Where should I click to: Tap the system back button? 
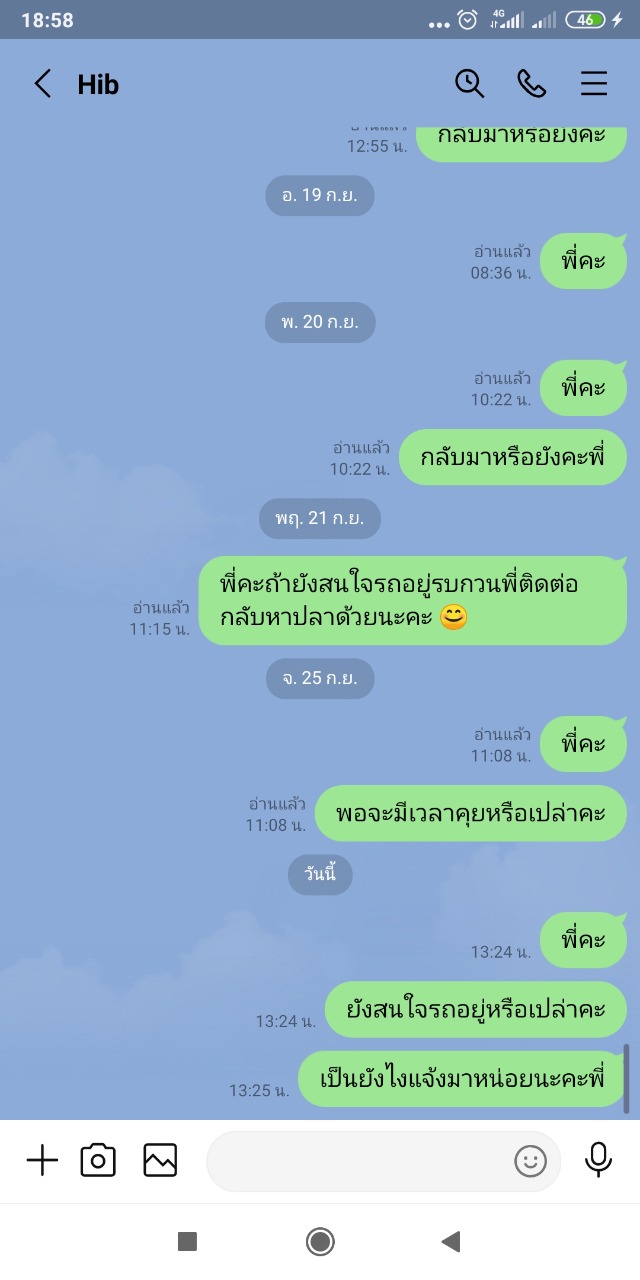450,1242
